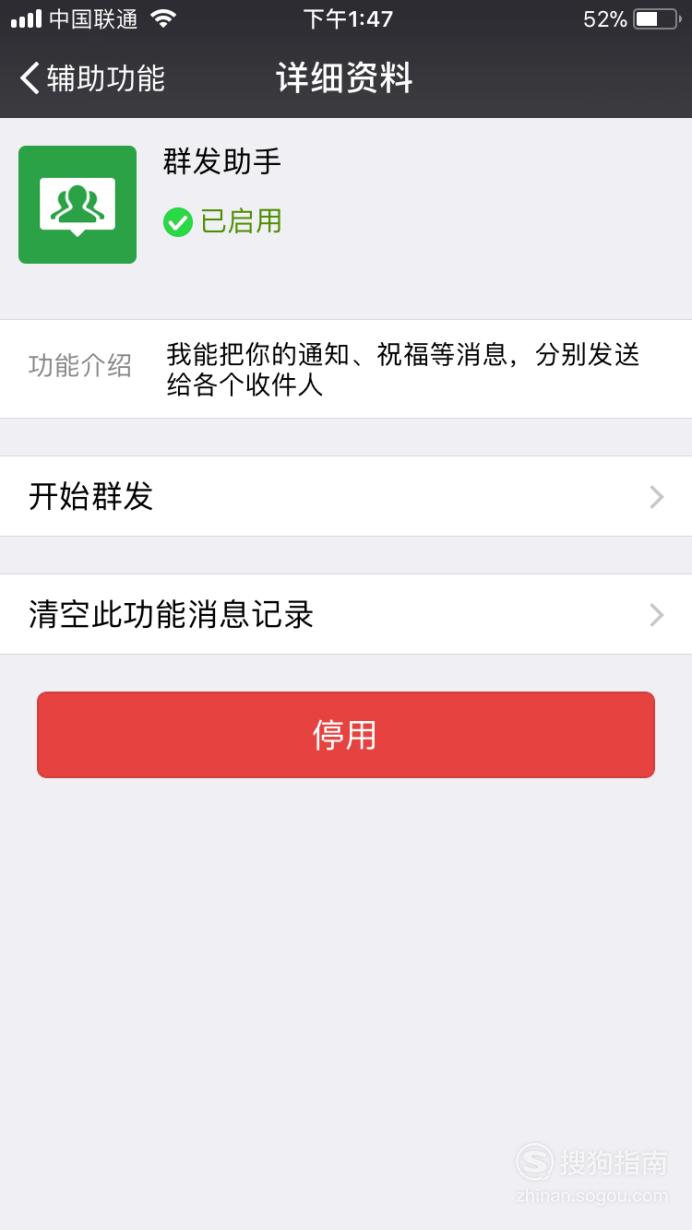The image size is (692, 1230).
Task: Open 清空此功能消息记录 row
Action: [346, 614]
